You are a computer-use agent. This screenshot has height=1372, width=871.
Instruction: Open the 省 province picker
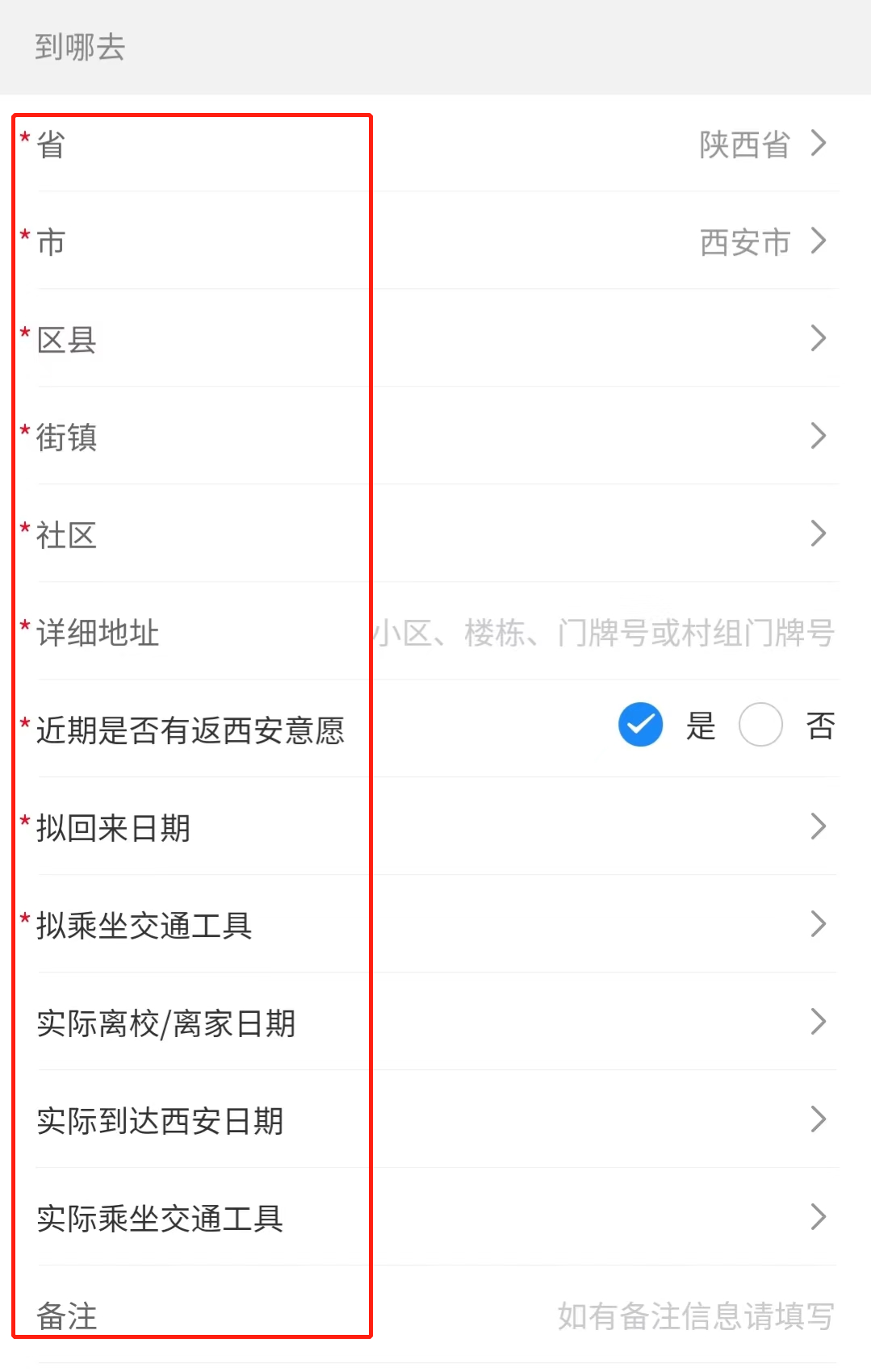coord(759,144)
